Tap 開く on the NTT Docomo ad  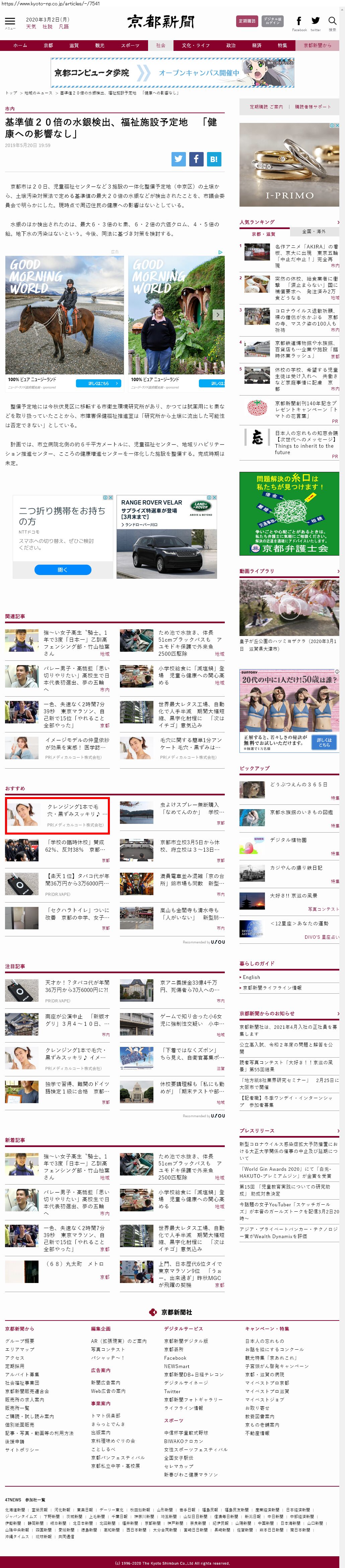click(63, 570)
